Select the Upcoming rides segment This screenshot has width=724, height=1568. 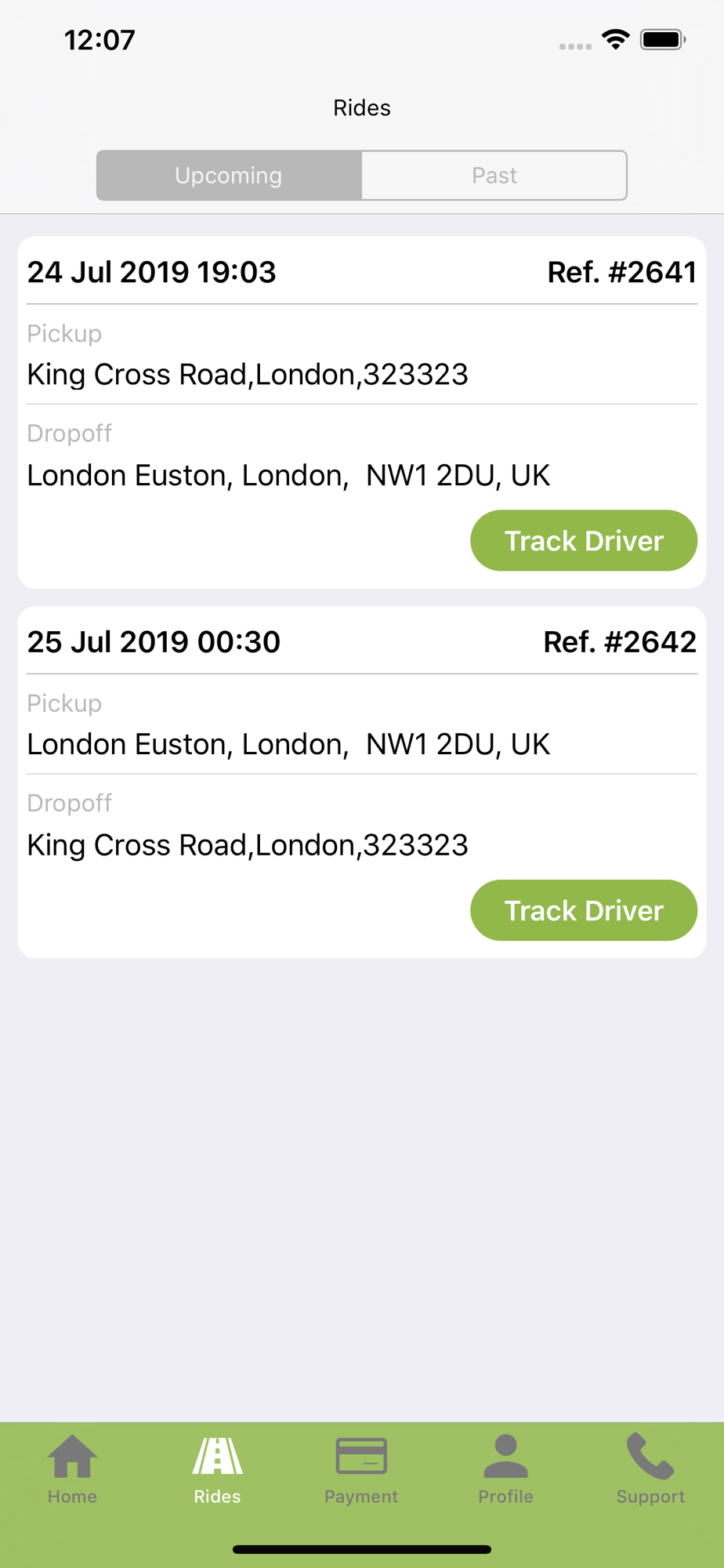[x=229, y=176]
